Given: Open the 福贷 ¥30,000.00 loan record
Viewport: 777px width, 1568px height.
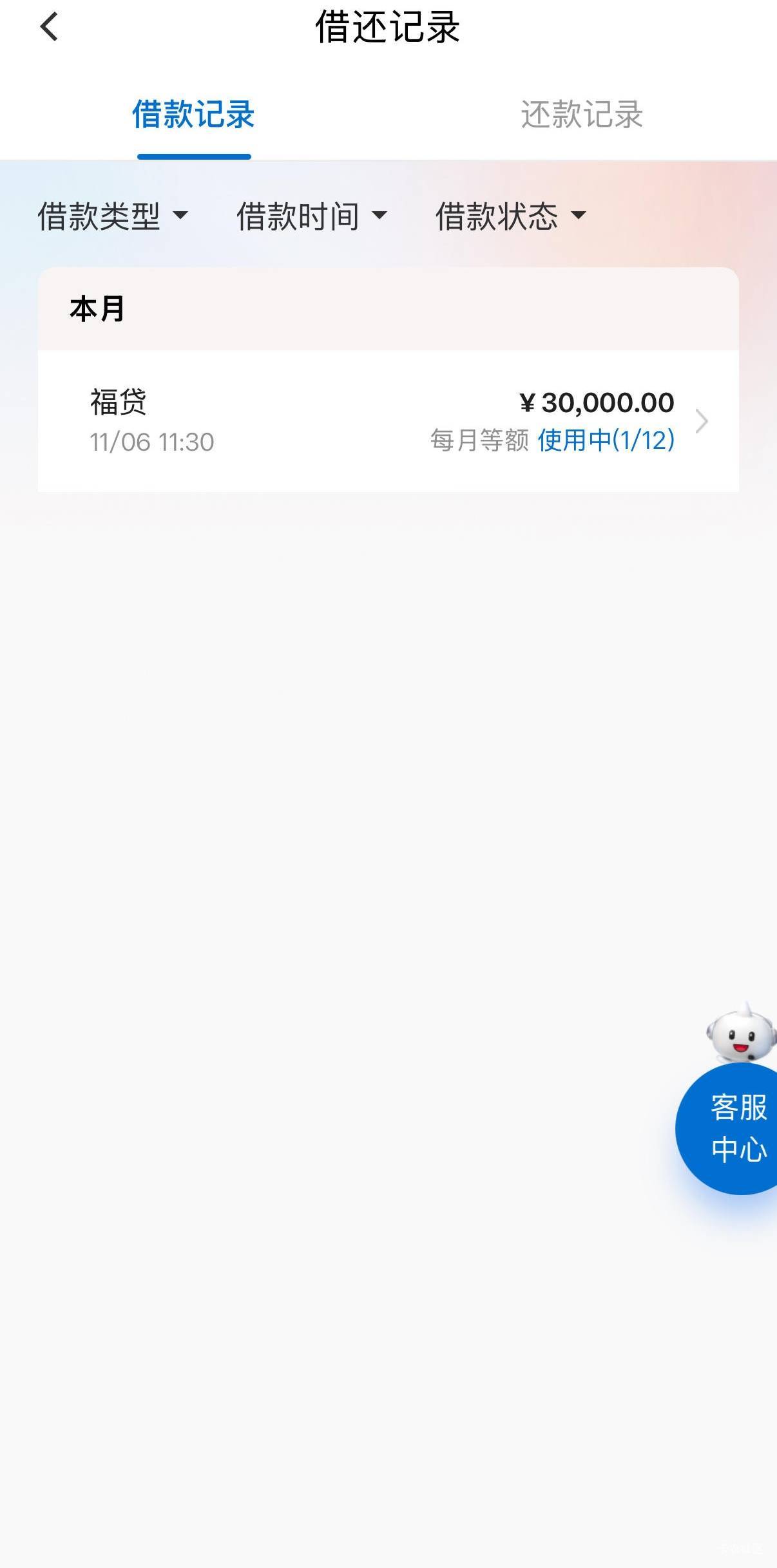Looking at the screenshot, I should click(x=388, y=421).
